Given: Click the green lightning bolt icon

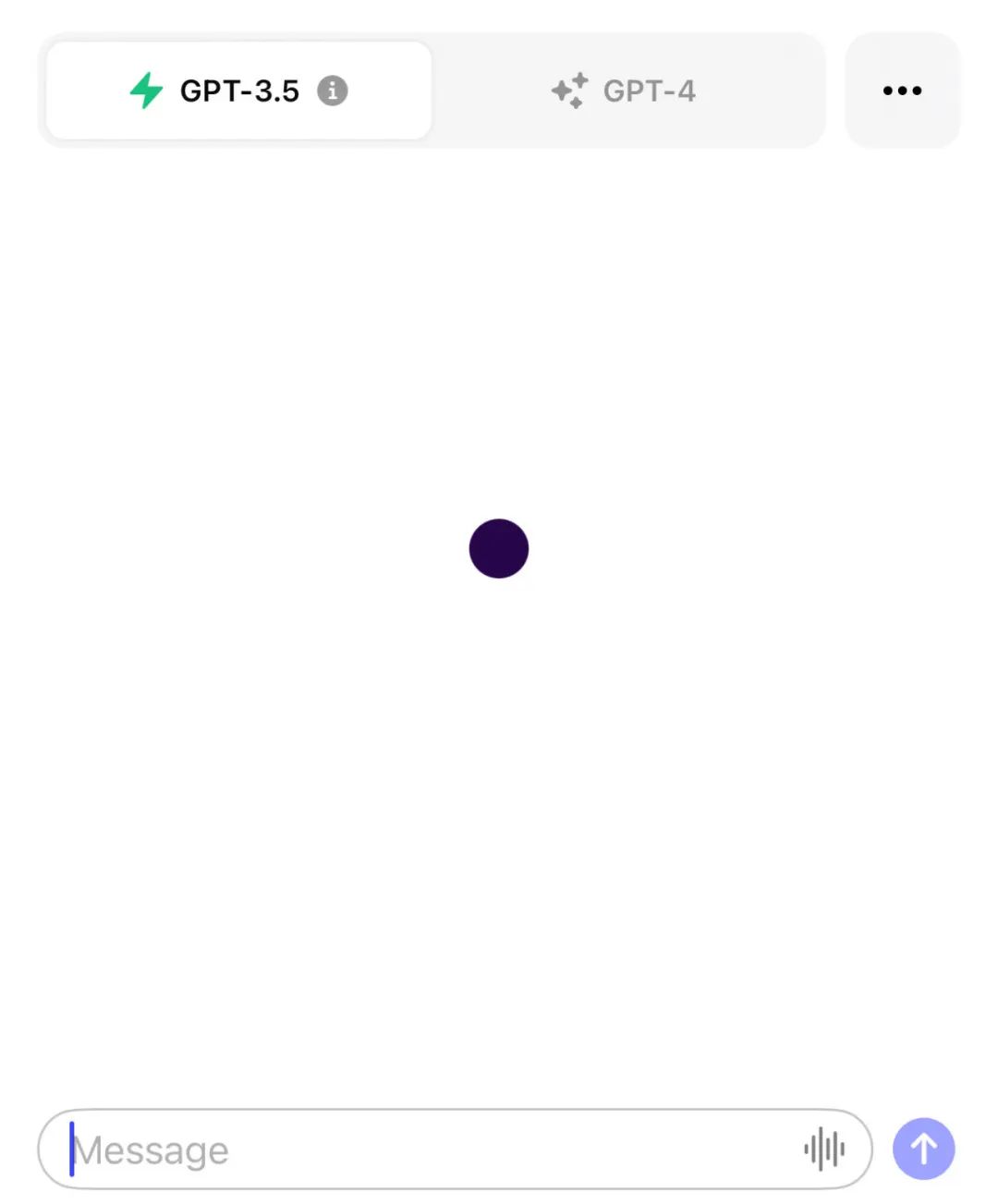Looking at the screenshot, I should [145, 90].
